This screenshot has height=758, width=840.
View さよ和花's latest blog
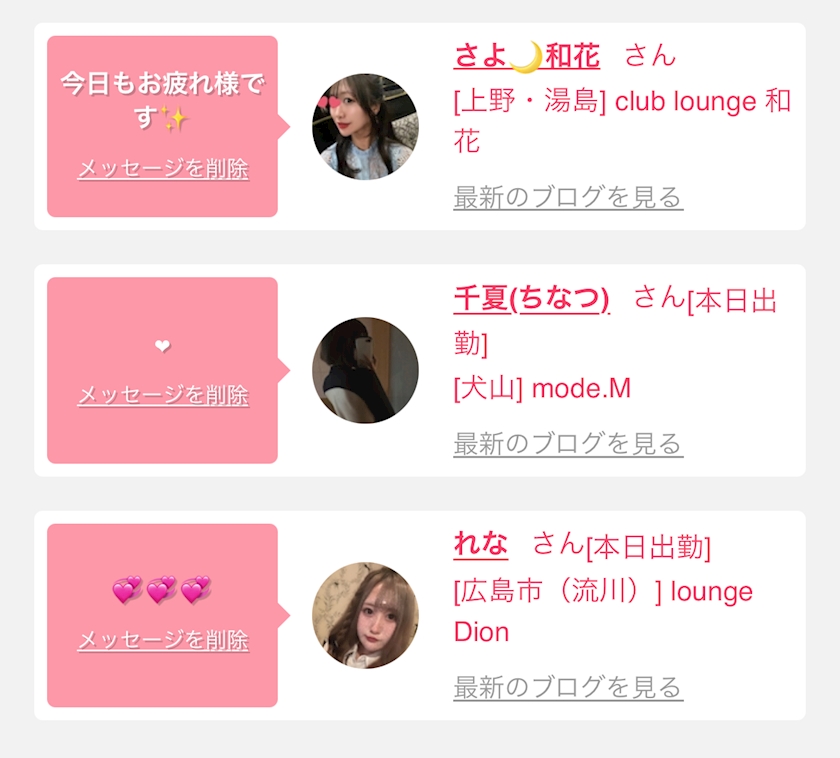[x=568, y=197]
